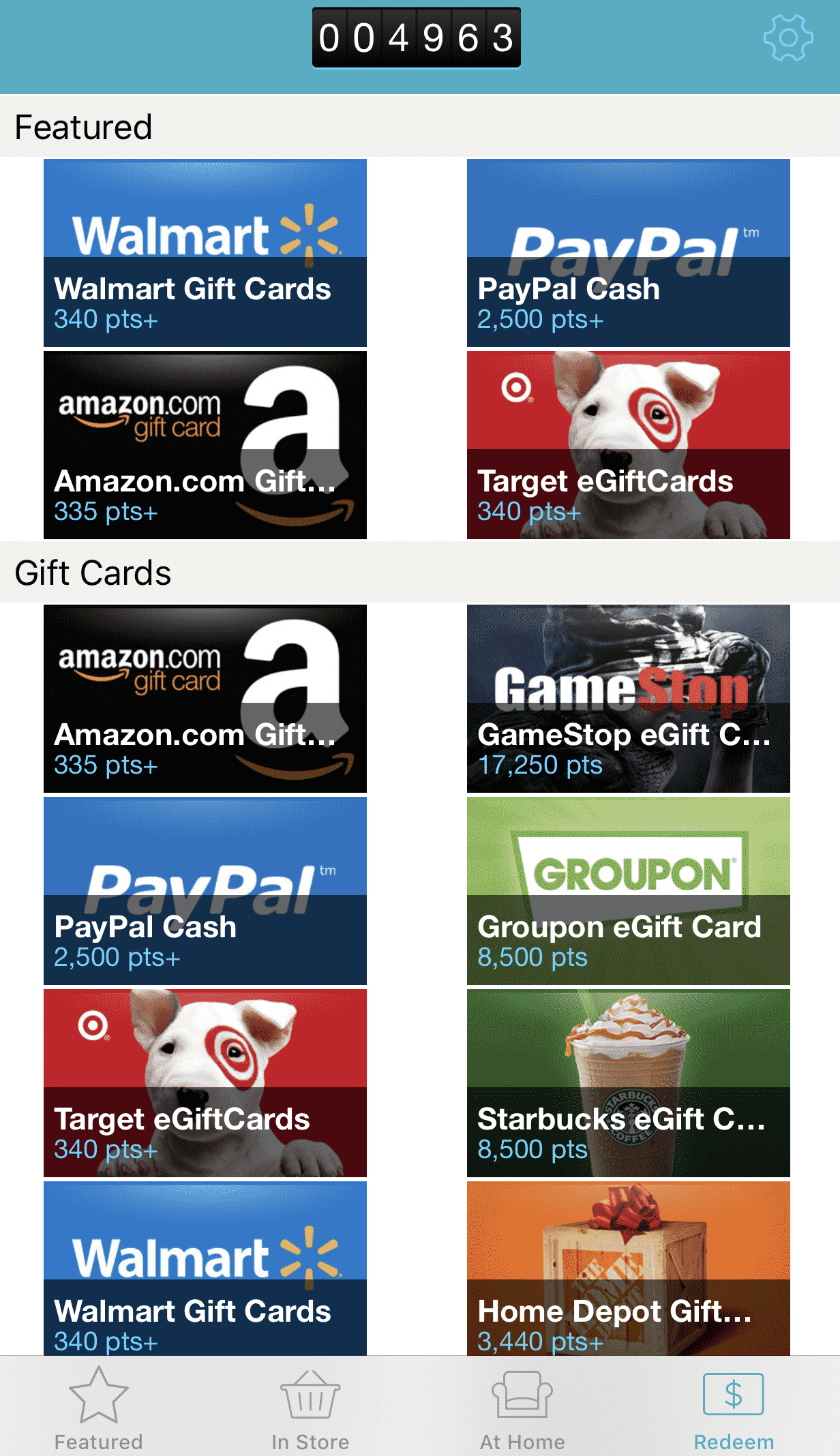The image size is (840, 1456).
Task: Select Walmart Gift Cards under Gift Cards
Action: click(x=205, y=1269)
